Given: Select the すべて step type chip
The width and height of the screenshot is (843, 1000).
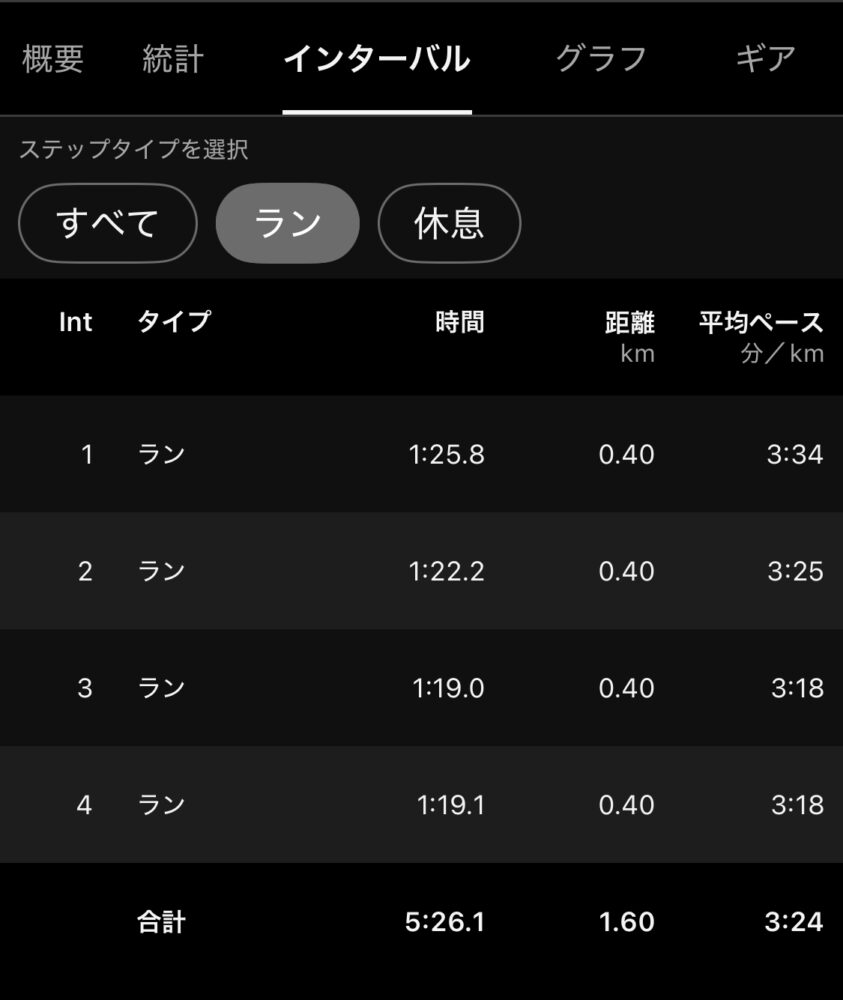Looking at the screenshot, I should 108,223.
